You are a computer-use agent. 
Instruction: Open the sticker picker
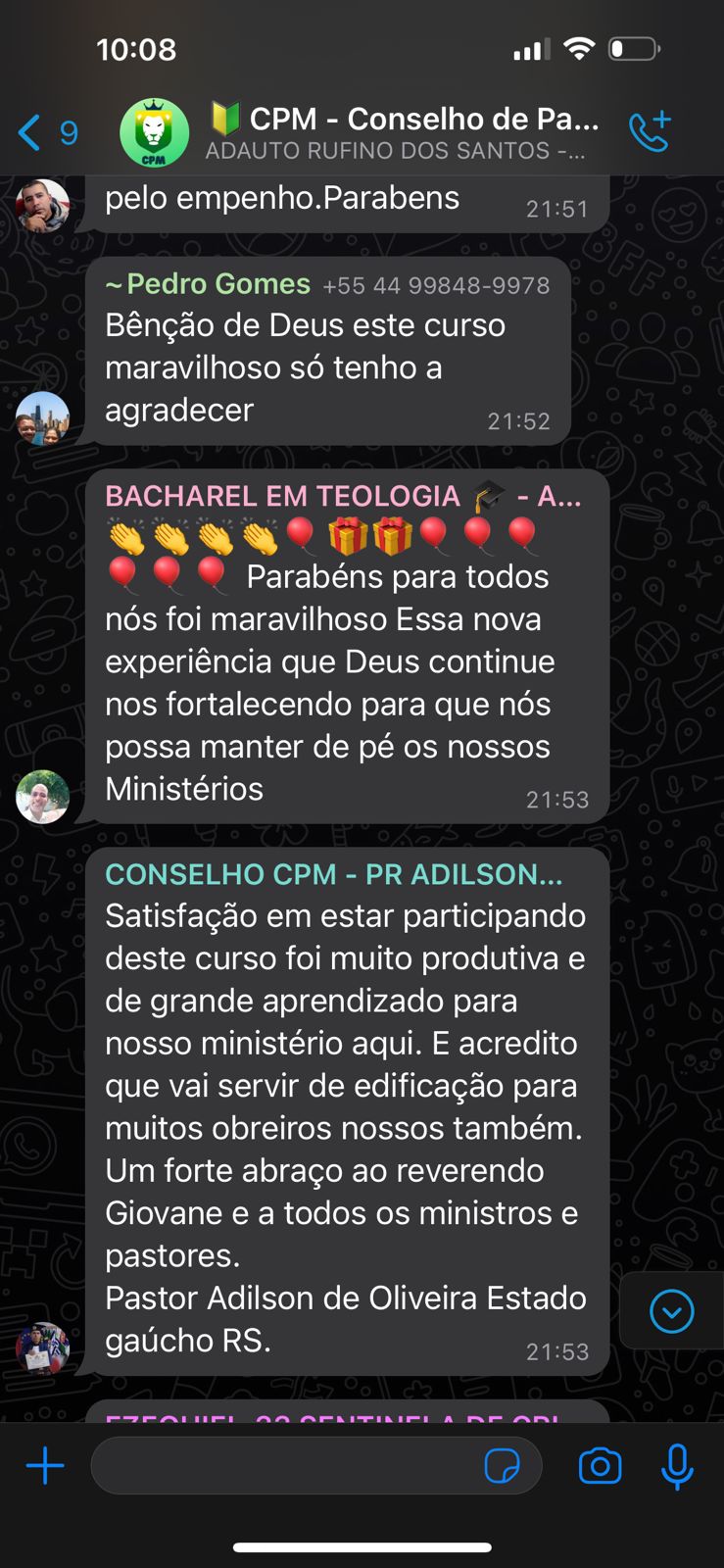click(x=502, y=1466)
